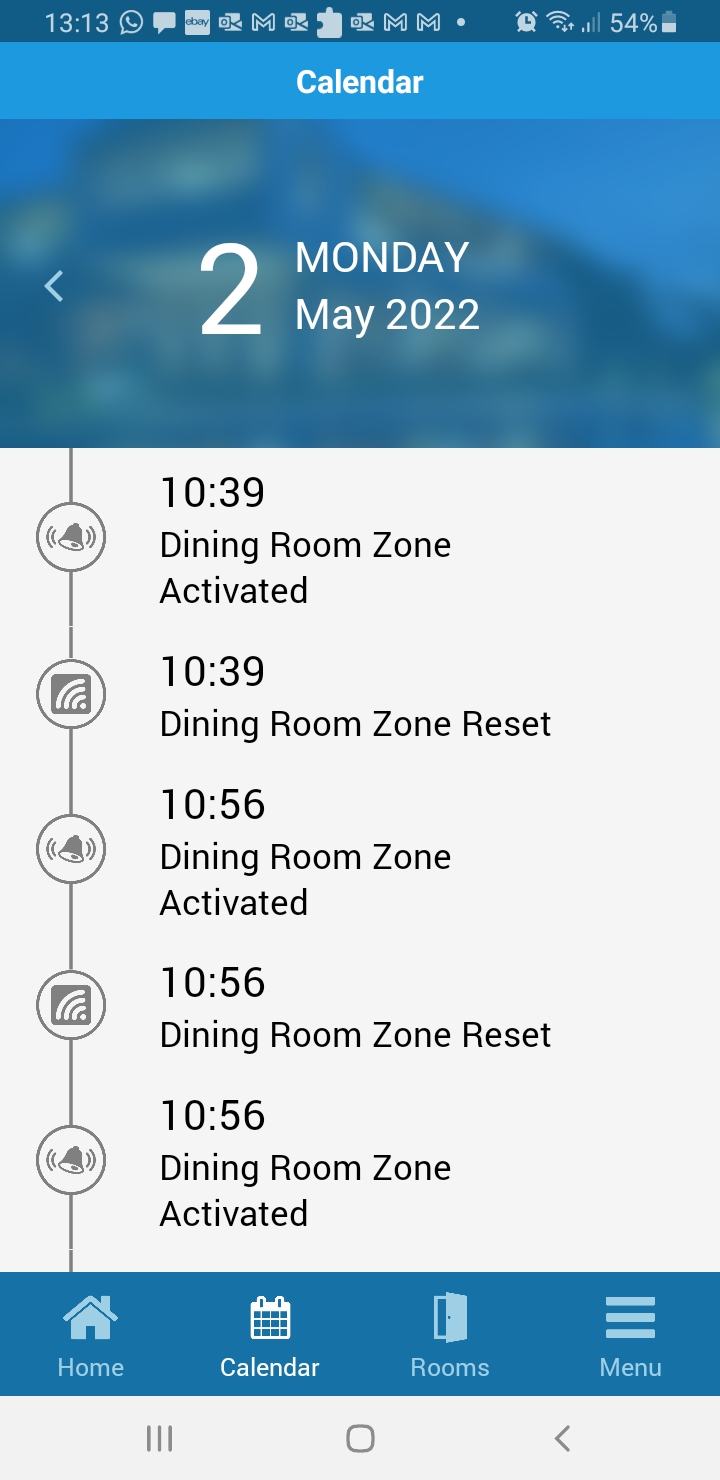This screenshot has height=1480, width=720.
Task: Open the recent apps view
Action: coord(159,1438)
